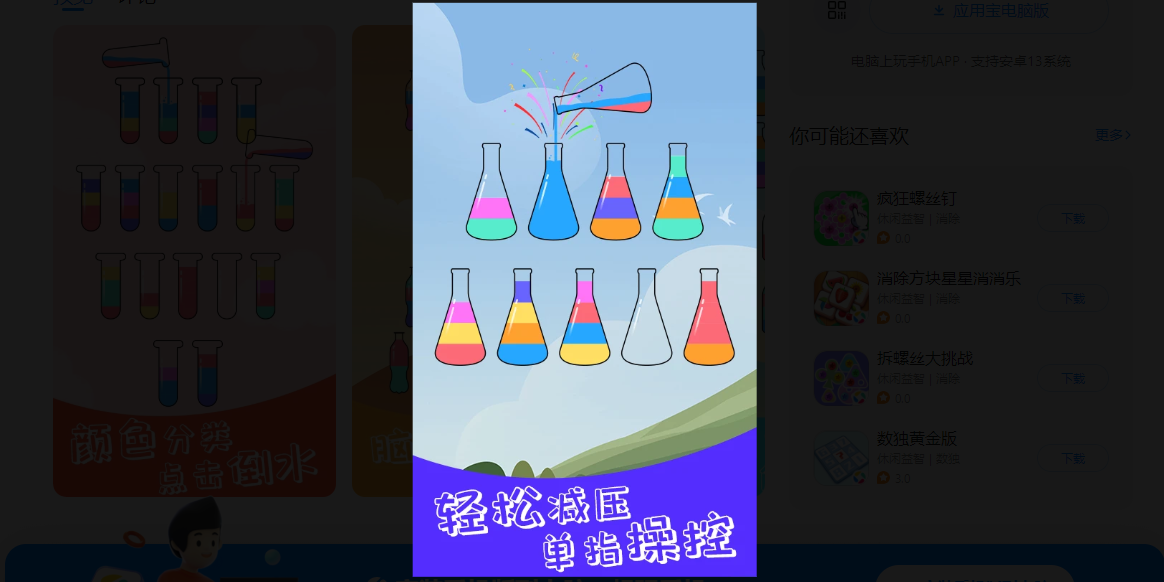Open the 拆螺丝大挑战 app entry
The image size is (1164, 582).
(924, 358)
